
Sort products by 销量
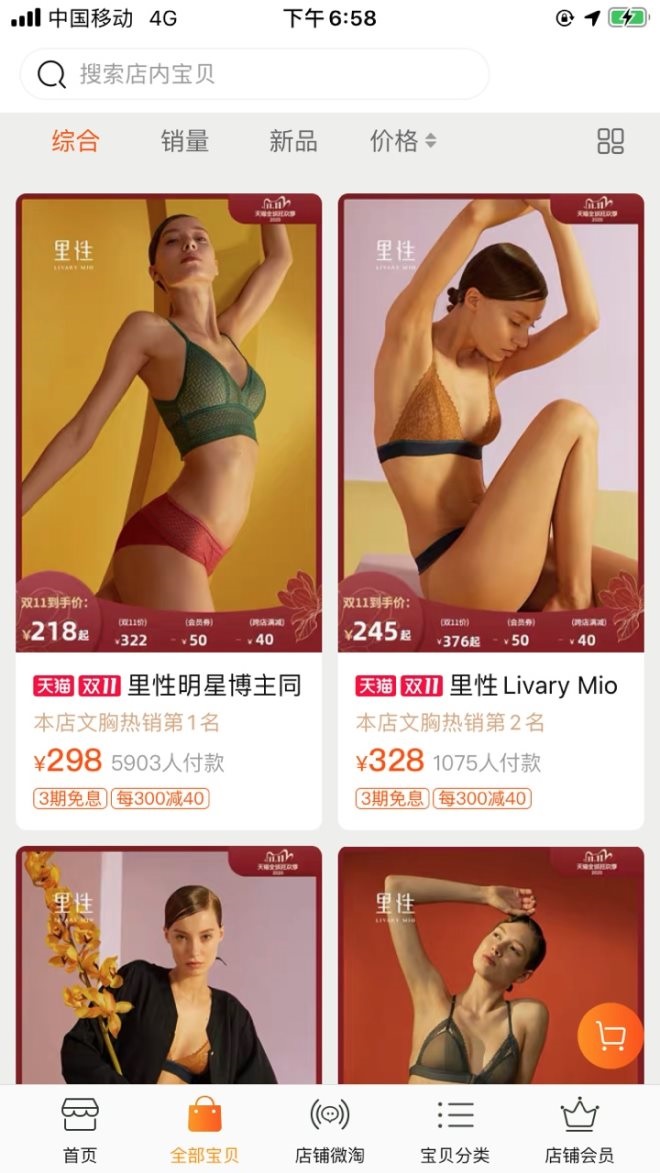(185, 141)
